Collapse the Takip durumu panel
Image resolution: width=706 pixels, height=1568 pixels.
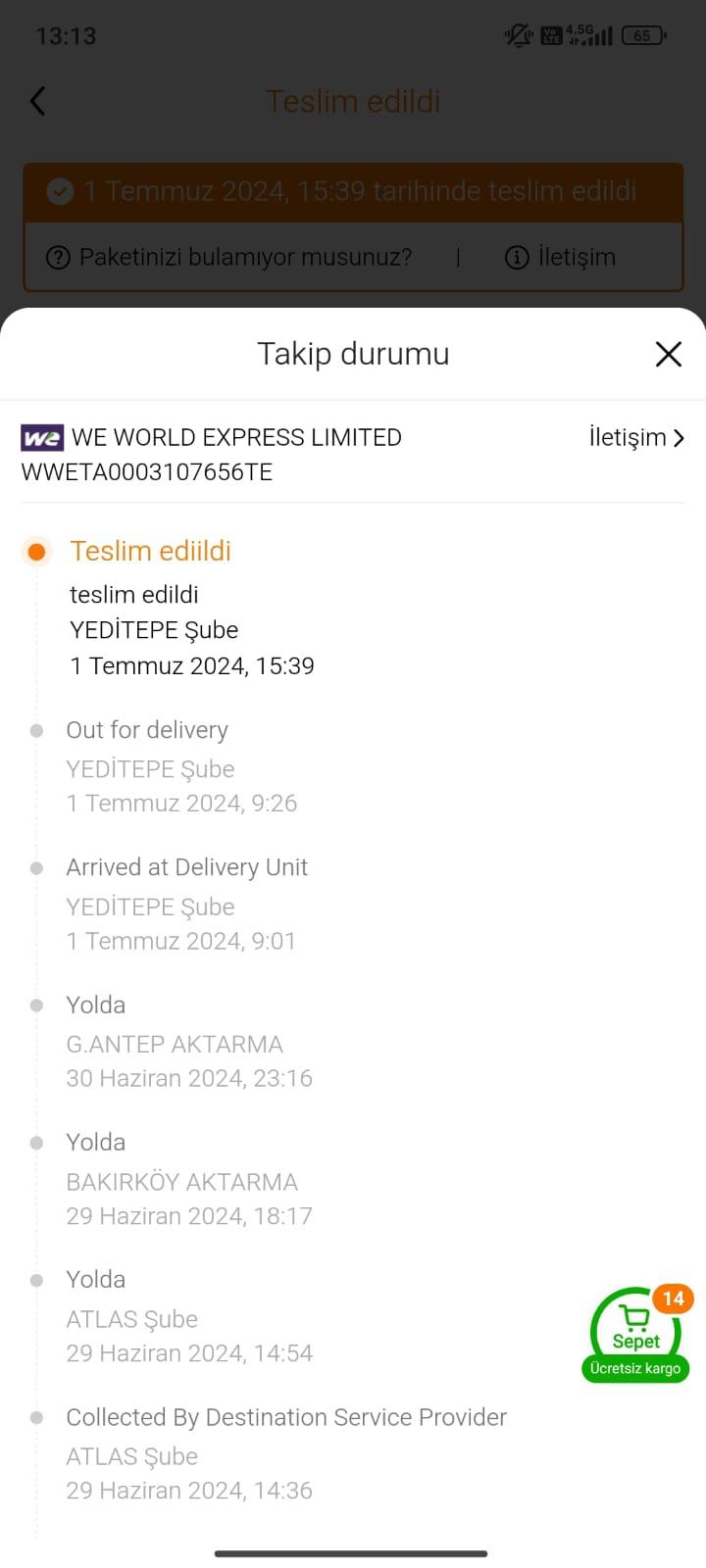[668, 354]
